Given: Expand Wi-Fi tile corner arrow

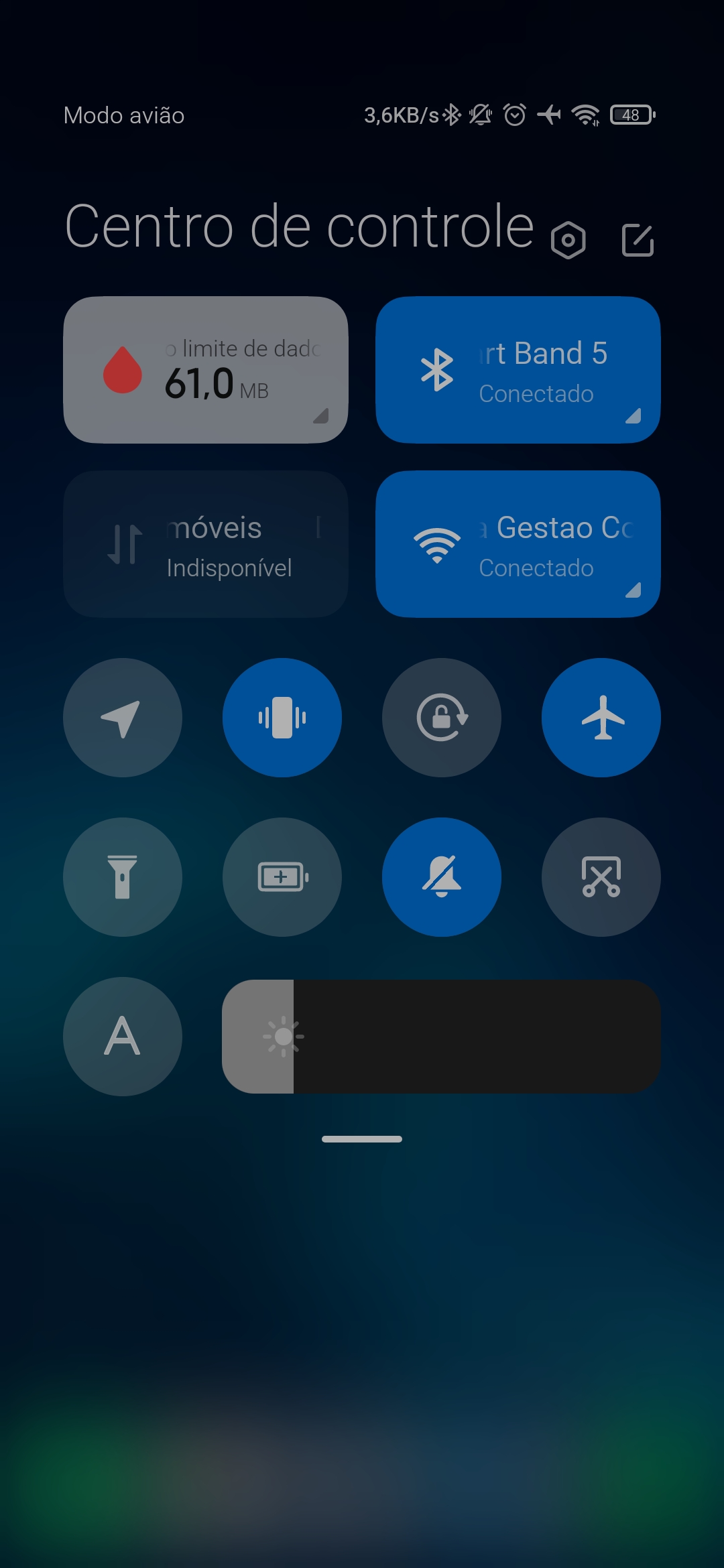Looking at the screenshot, I should pyautogui.click(x=633, y=590).
